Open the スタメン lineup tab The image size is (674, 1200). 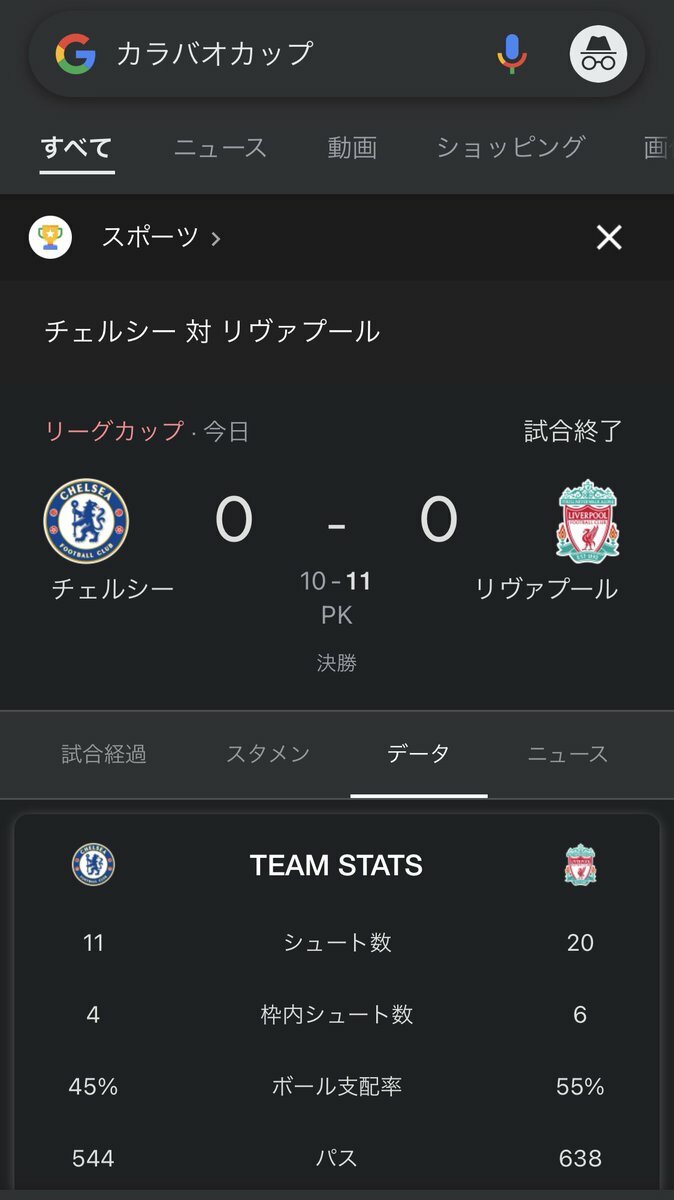pos(268,754)
